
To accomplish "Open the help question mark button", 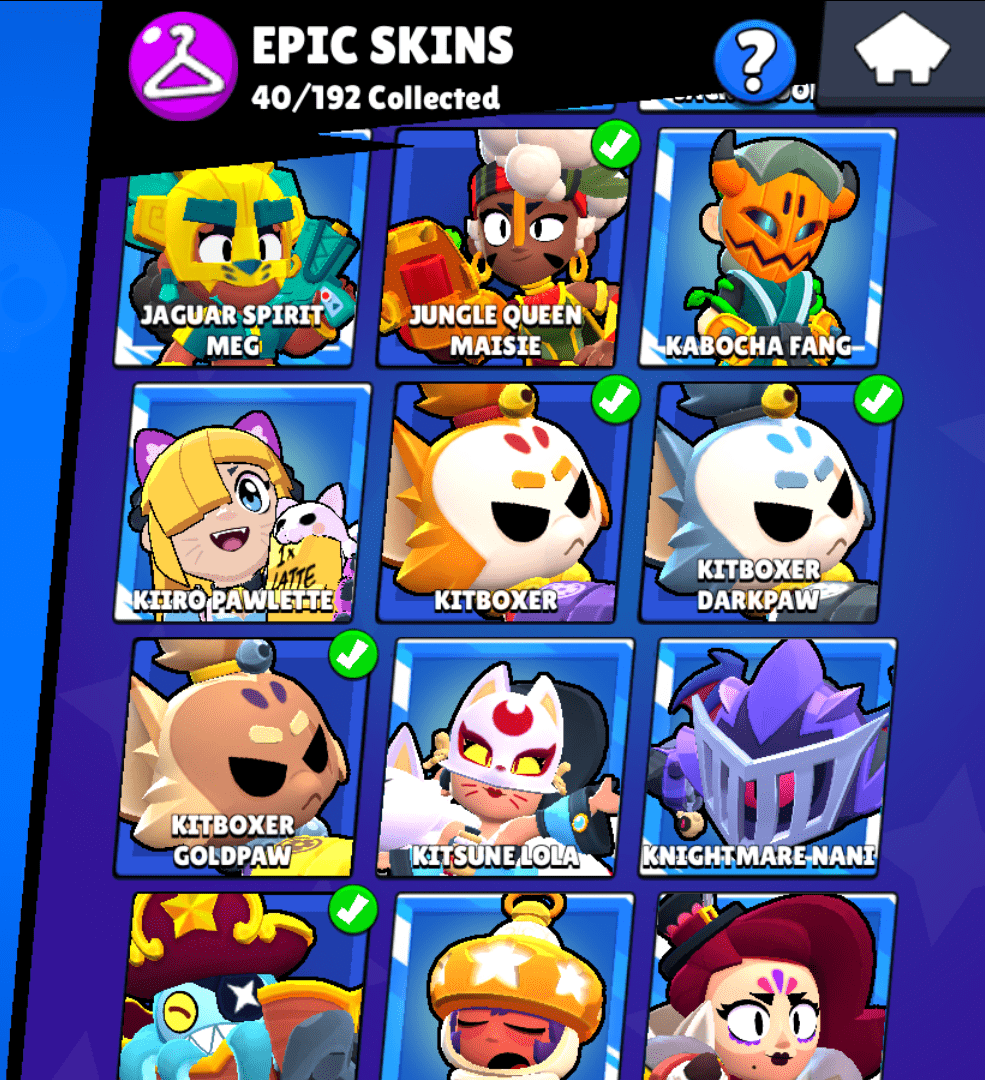I will click(x=755, y=62).
